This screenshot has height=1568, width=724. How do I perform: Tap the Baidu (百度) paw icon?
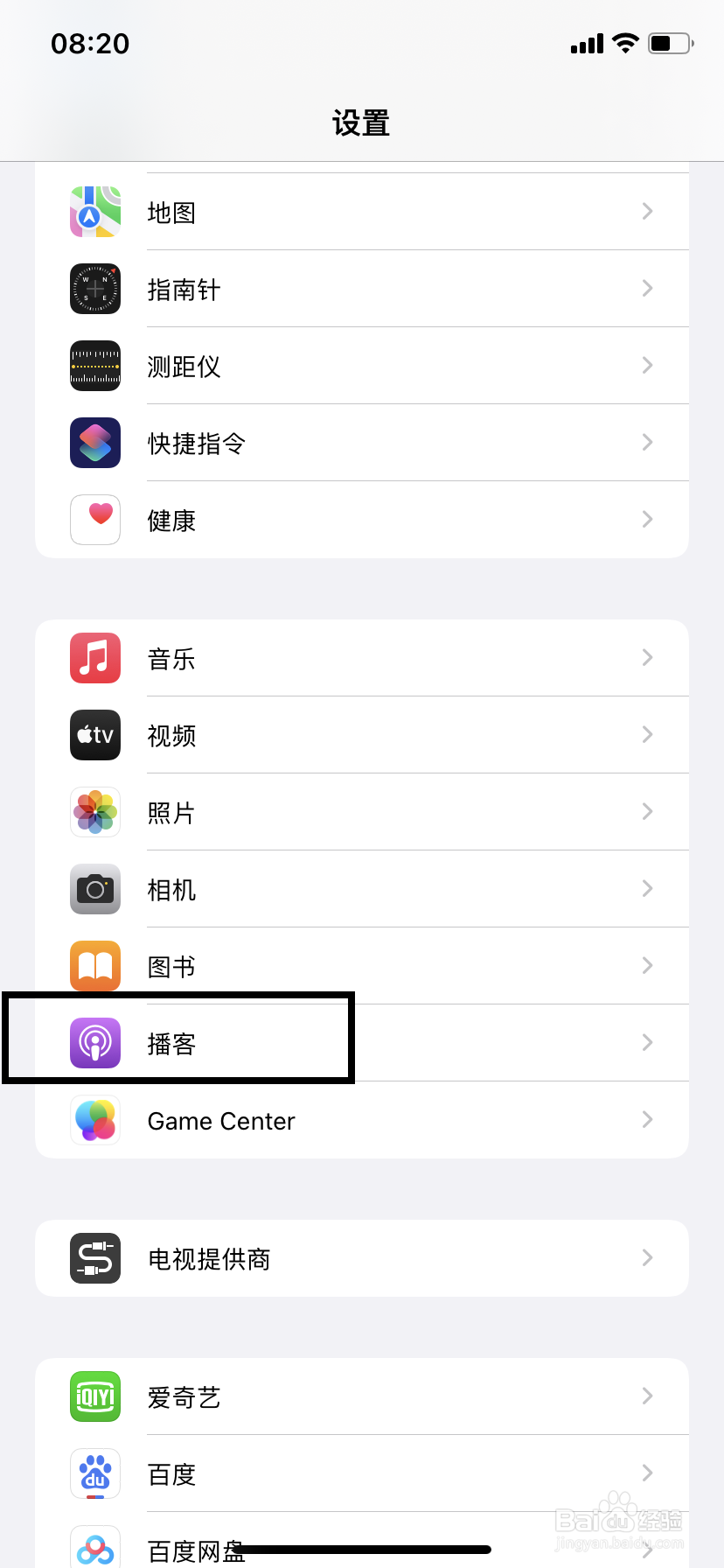tap(94, 1473)
